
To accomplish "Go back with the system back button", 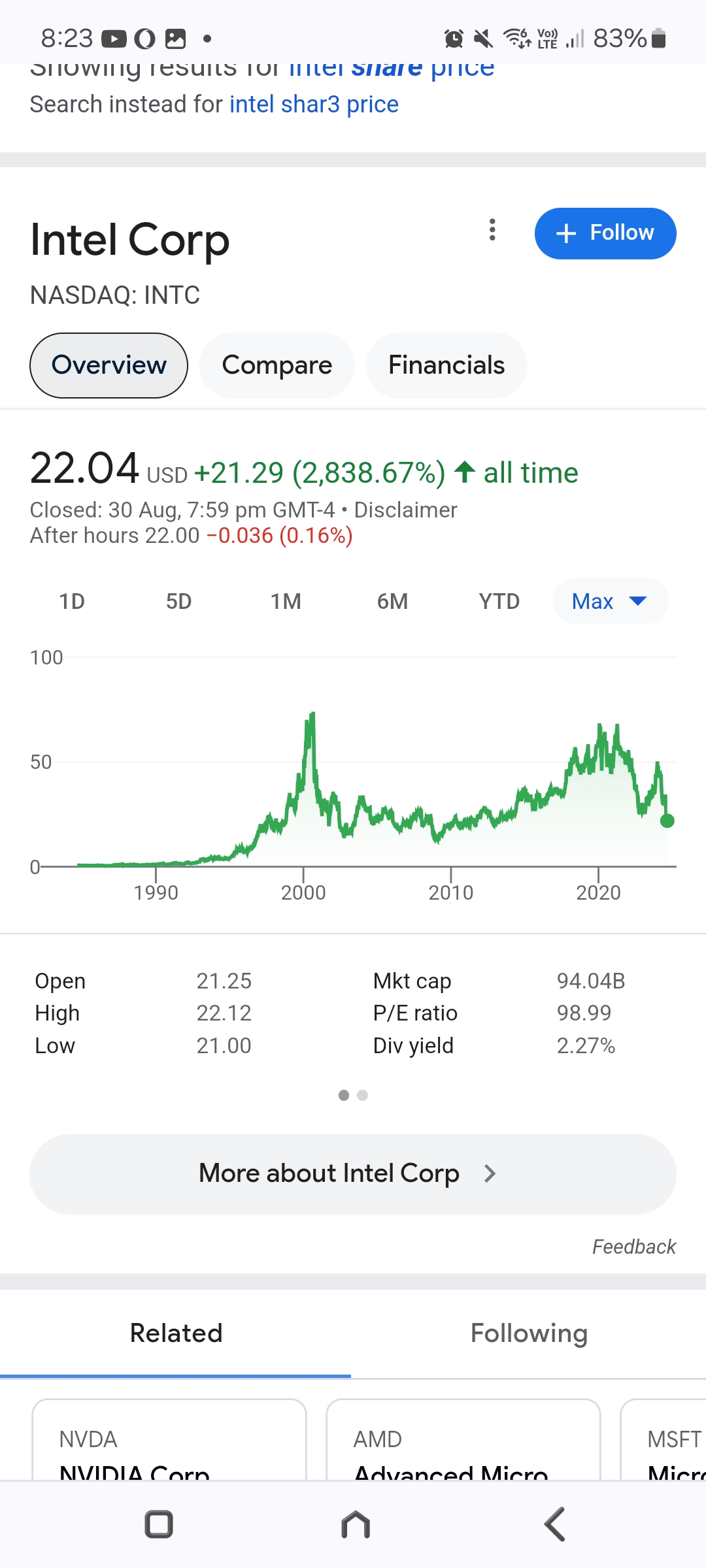I will pos(554,1524).
